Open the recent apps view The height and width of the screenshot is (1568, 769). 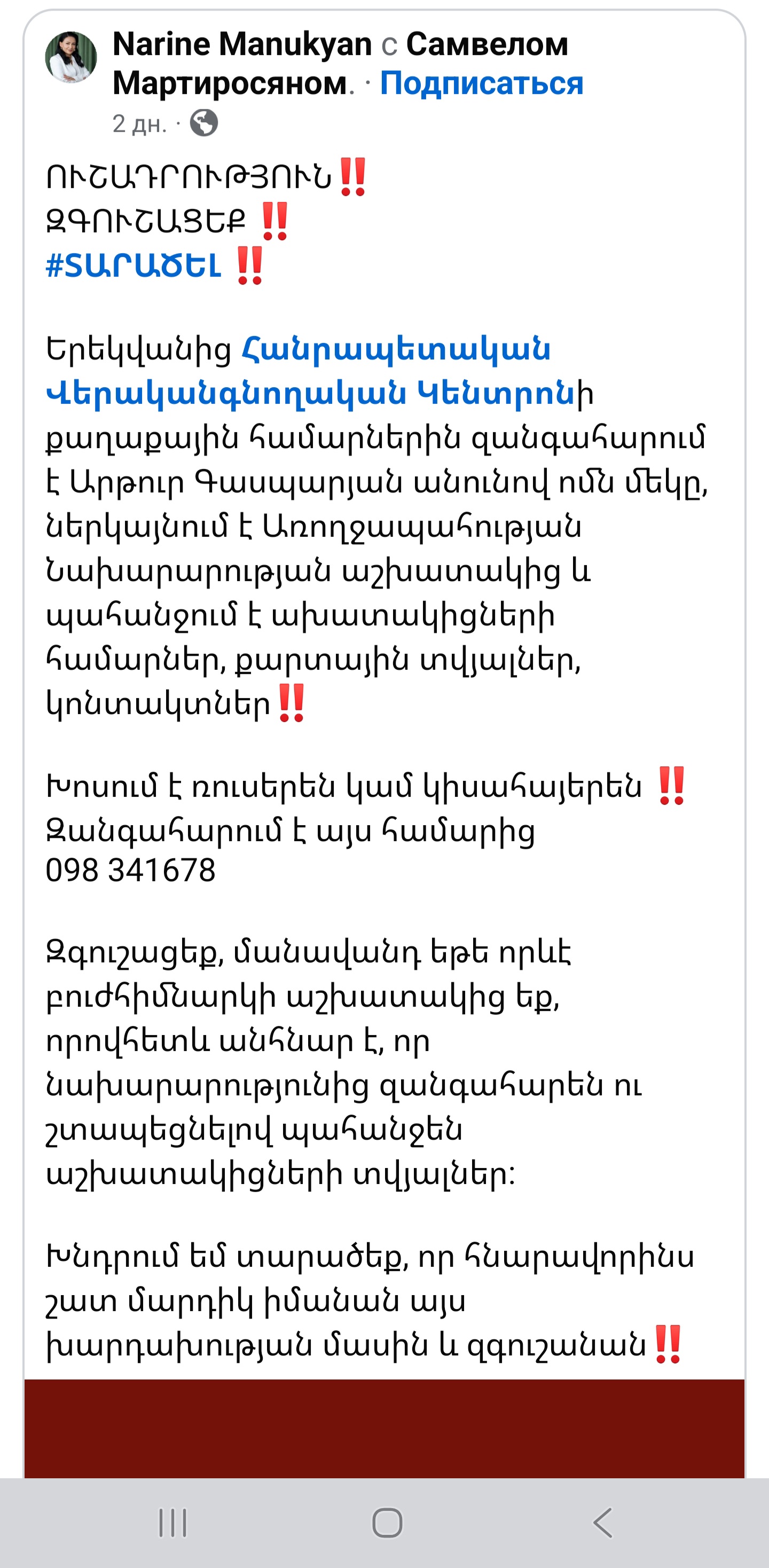[173, 1523]
